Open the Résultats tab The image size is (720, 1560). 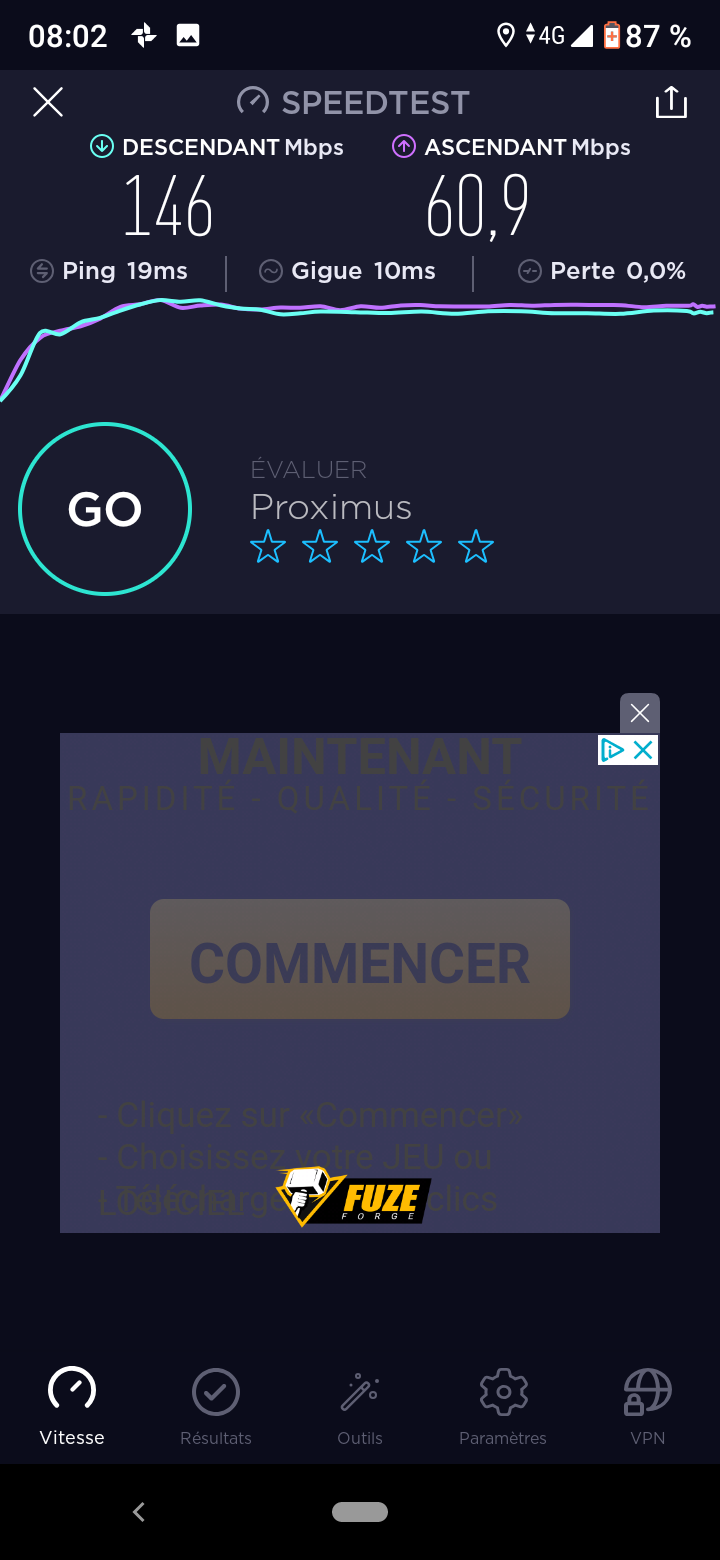click(x=216, y=1406)
